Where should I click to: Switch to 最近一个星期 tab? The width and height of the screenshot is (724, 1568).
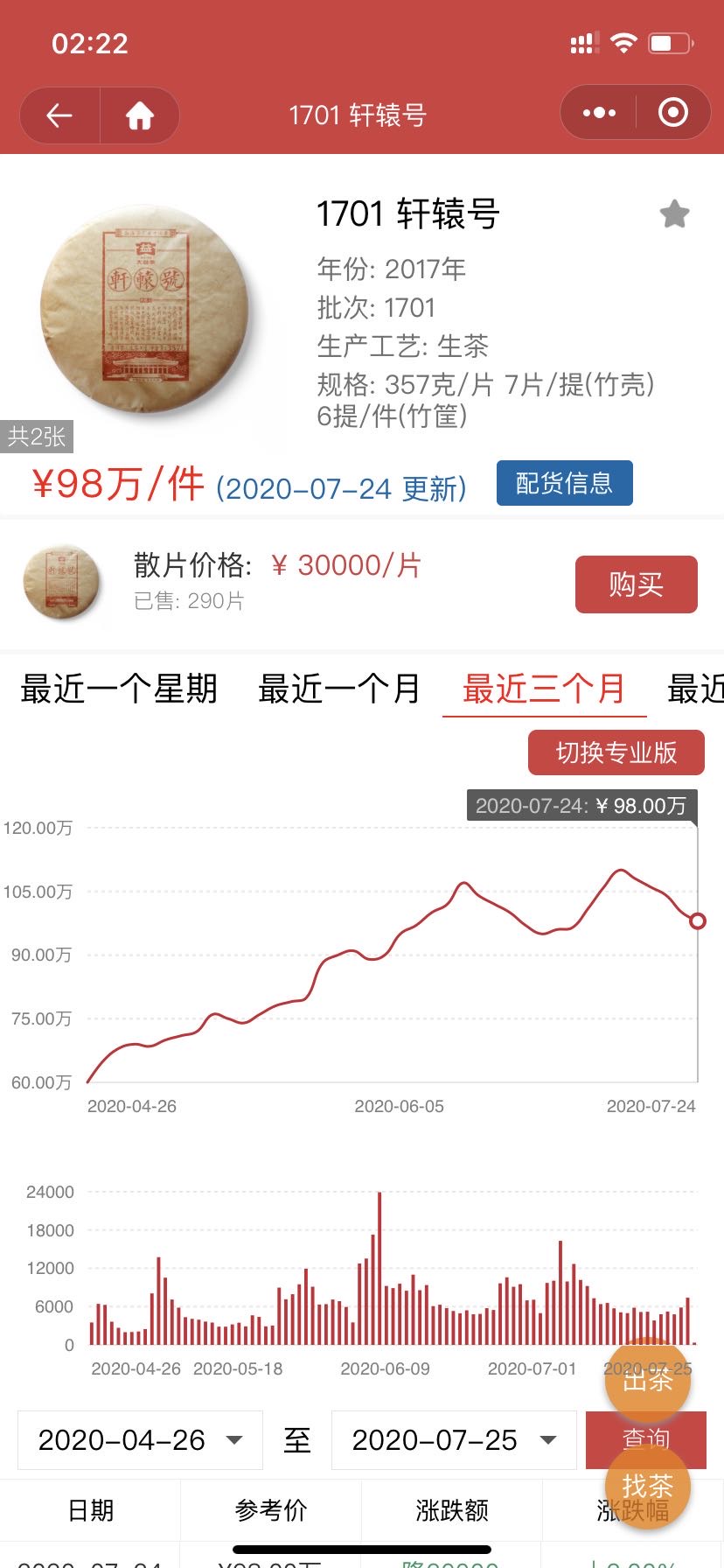point(119,689)
